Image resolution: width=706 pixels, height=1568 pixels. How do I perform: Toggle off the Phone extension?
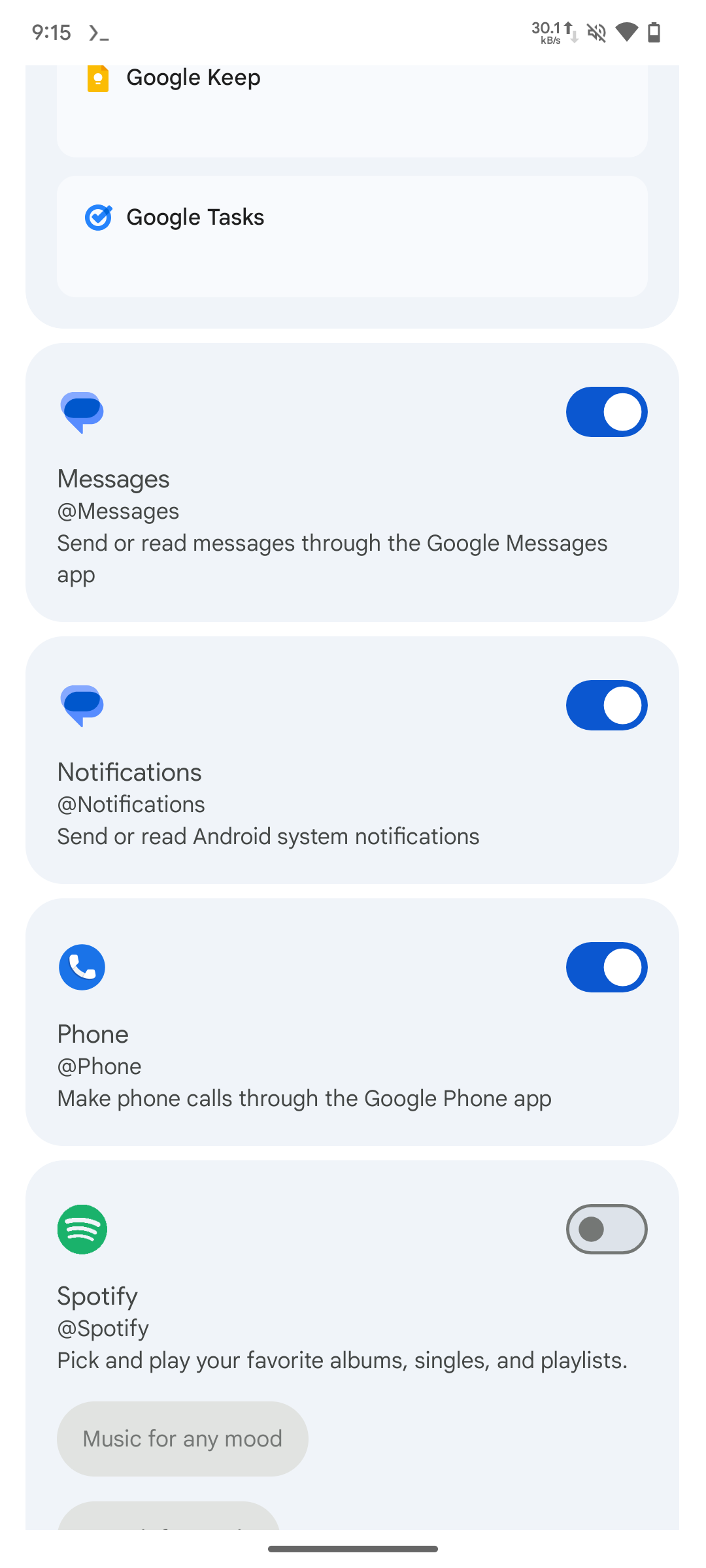tap(606, 968)
